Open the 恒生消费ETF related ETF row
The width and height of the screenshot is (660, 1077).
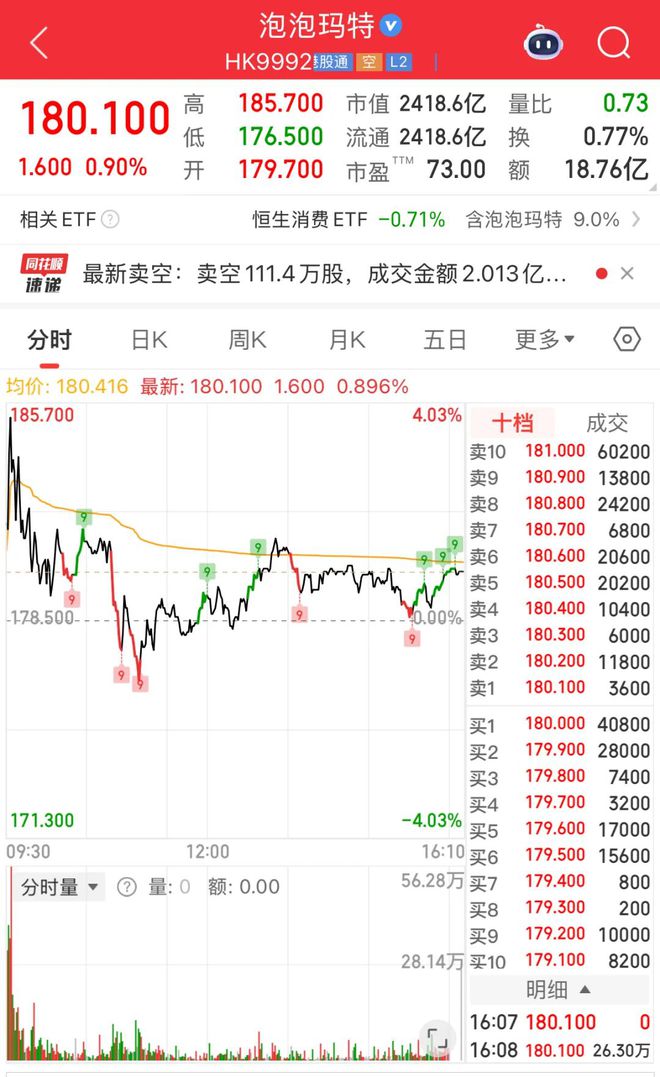click(446, 219)
